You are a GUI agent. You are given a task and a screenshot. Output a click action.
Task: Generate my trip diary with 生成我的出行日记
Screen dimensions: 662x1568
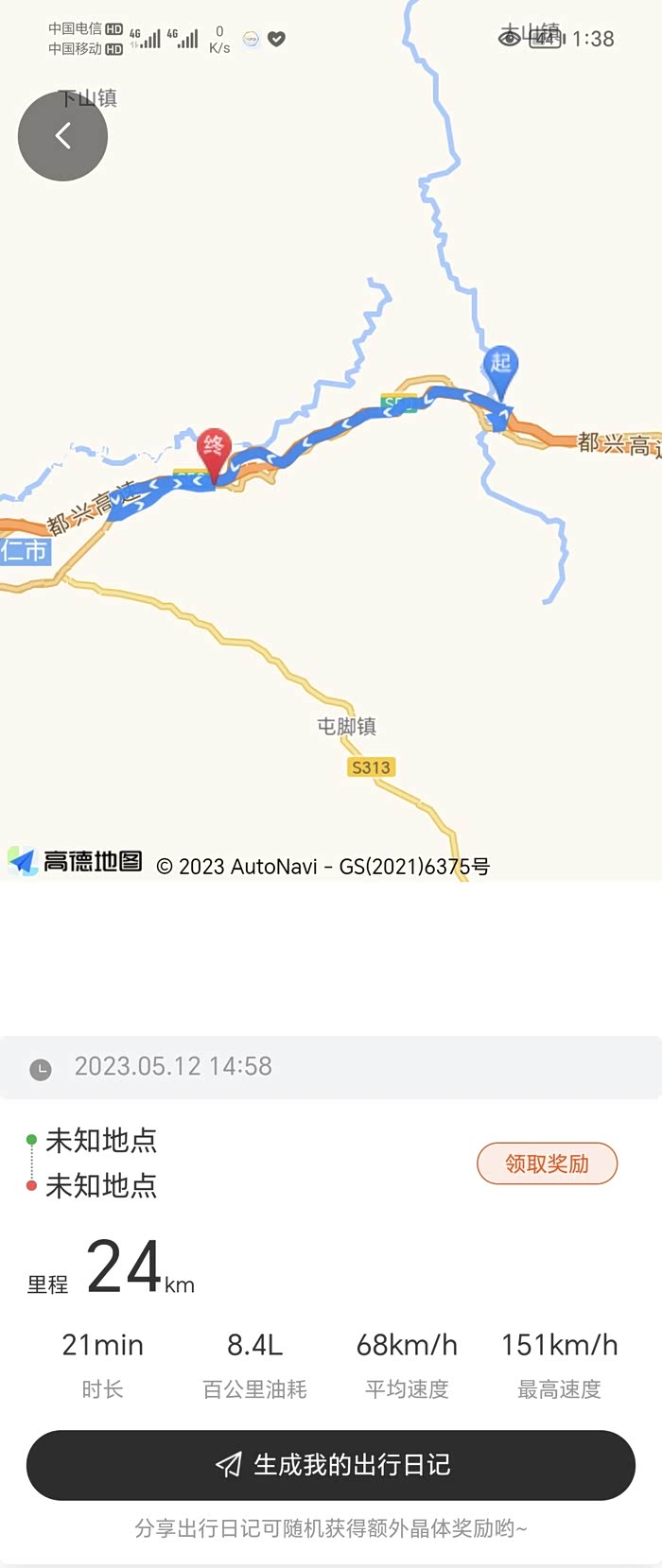tap(331, 1465)
